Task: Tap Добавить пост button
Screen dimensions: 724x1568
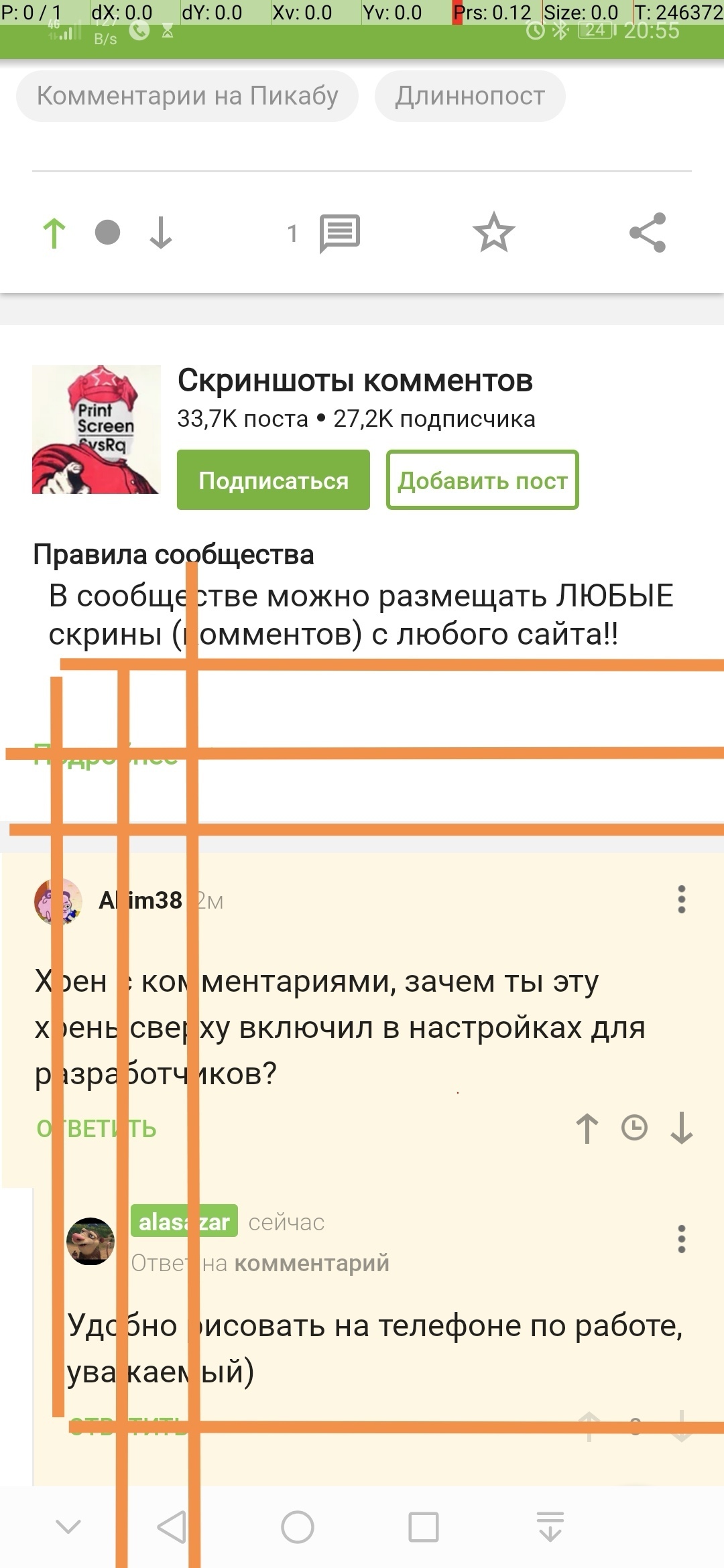Action: [483, 480]
